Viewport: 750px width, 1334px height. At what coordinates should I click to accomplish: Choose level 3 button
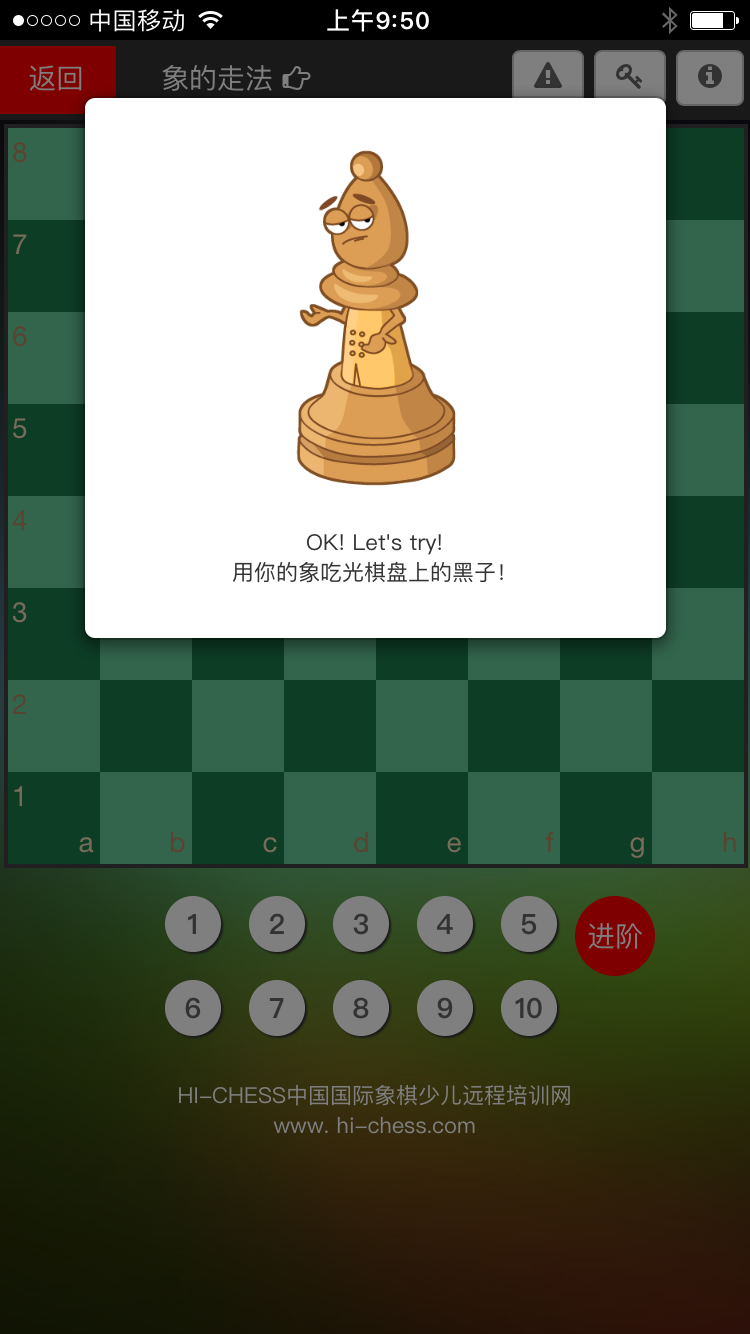pyautogui.click(x=361, y=924)
